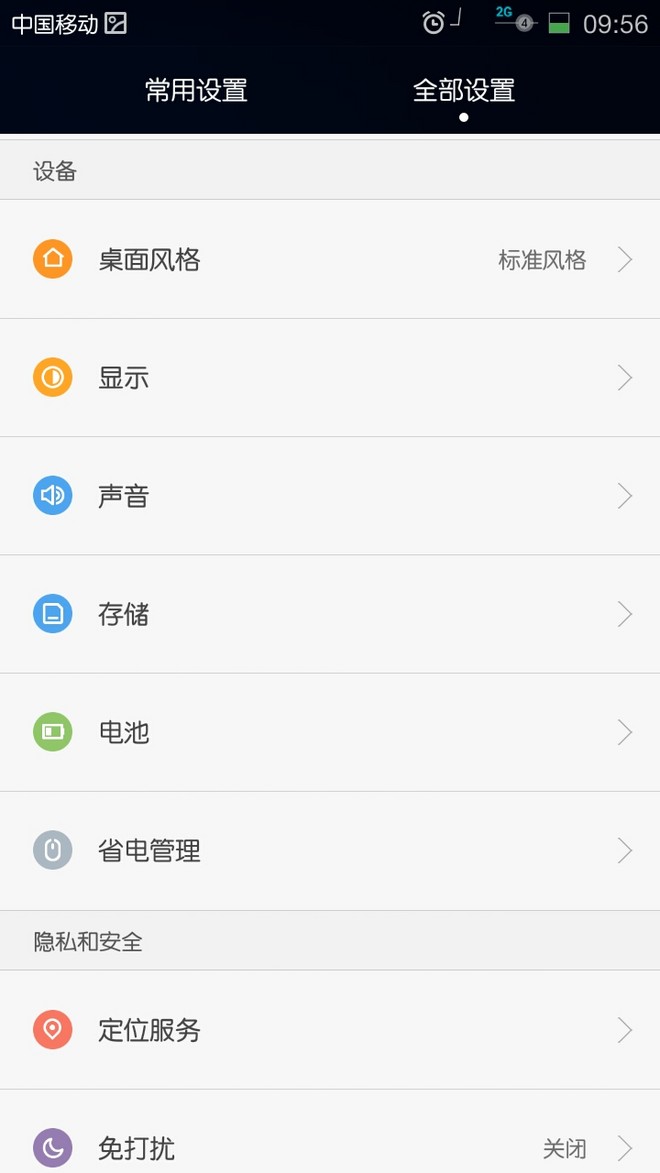Image resolution: width=660 pixels, height=1173 pixels.
Task: Select the 全部设置 tab
Action: point(464,91)
